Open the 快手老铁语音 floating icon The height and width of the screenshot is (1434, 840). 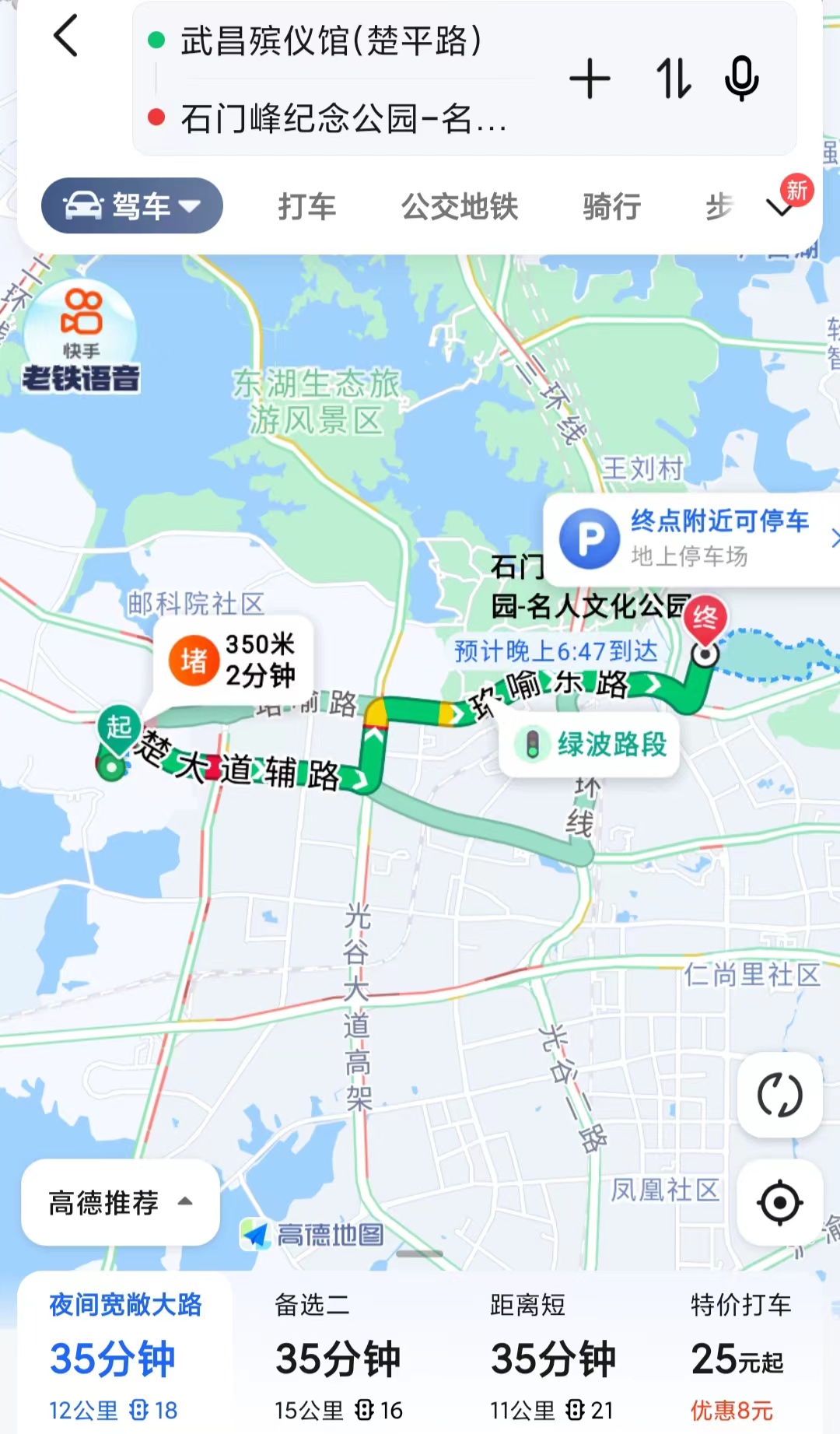(80, 331)
